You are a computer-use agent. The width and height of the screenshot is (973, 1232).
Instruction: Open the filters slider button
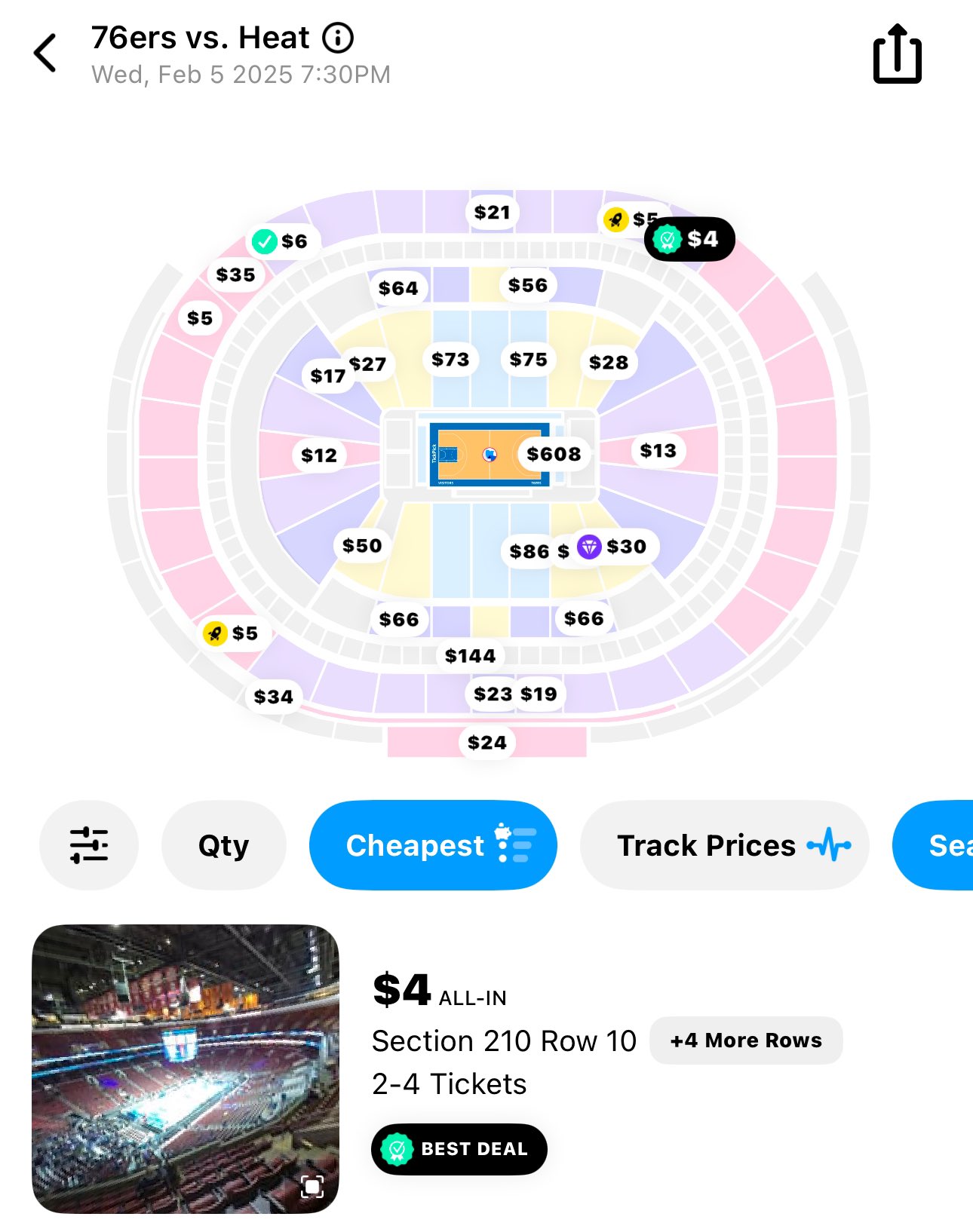[x=89, y=845]
